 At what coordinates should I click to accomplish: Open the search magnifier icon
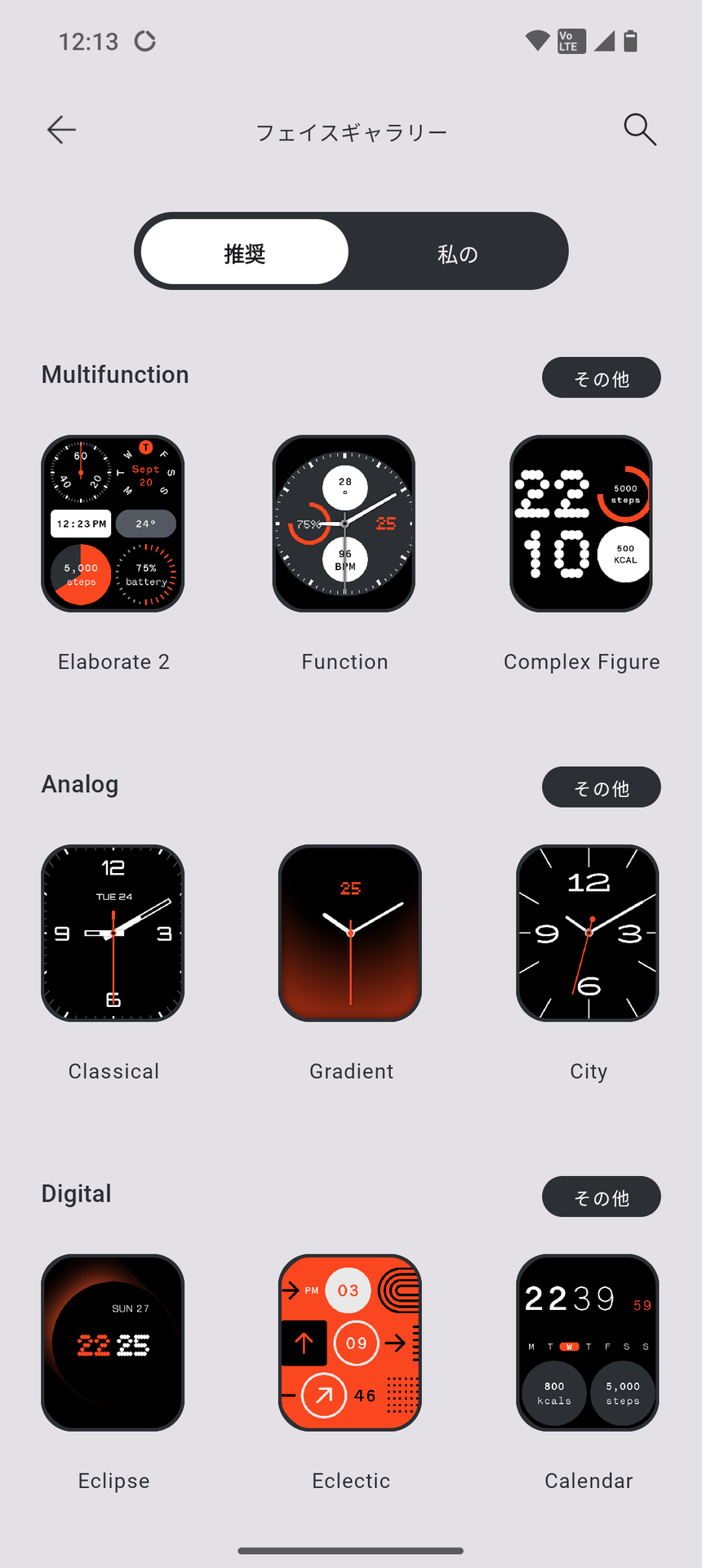639,130
